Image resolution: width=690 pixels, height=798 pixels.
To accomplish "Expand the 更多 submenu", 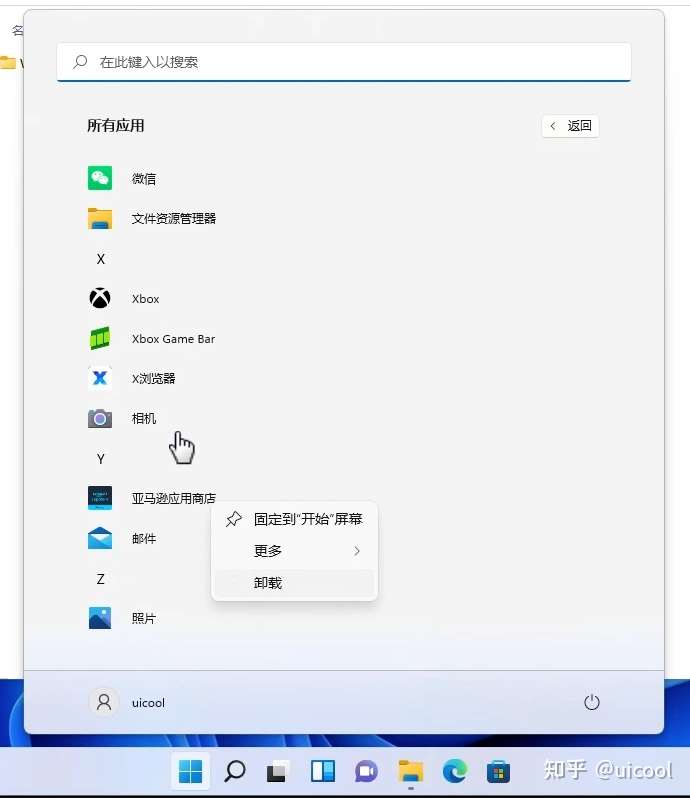I will coord(294,551).
